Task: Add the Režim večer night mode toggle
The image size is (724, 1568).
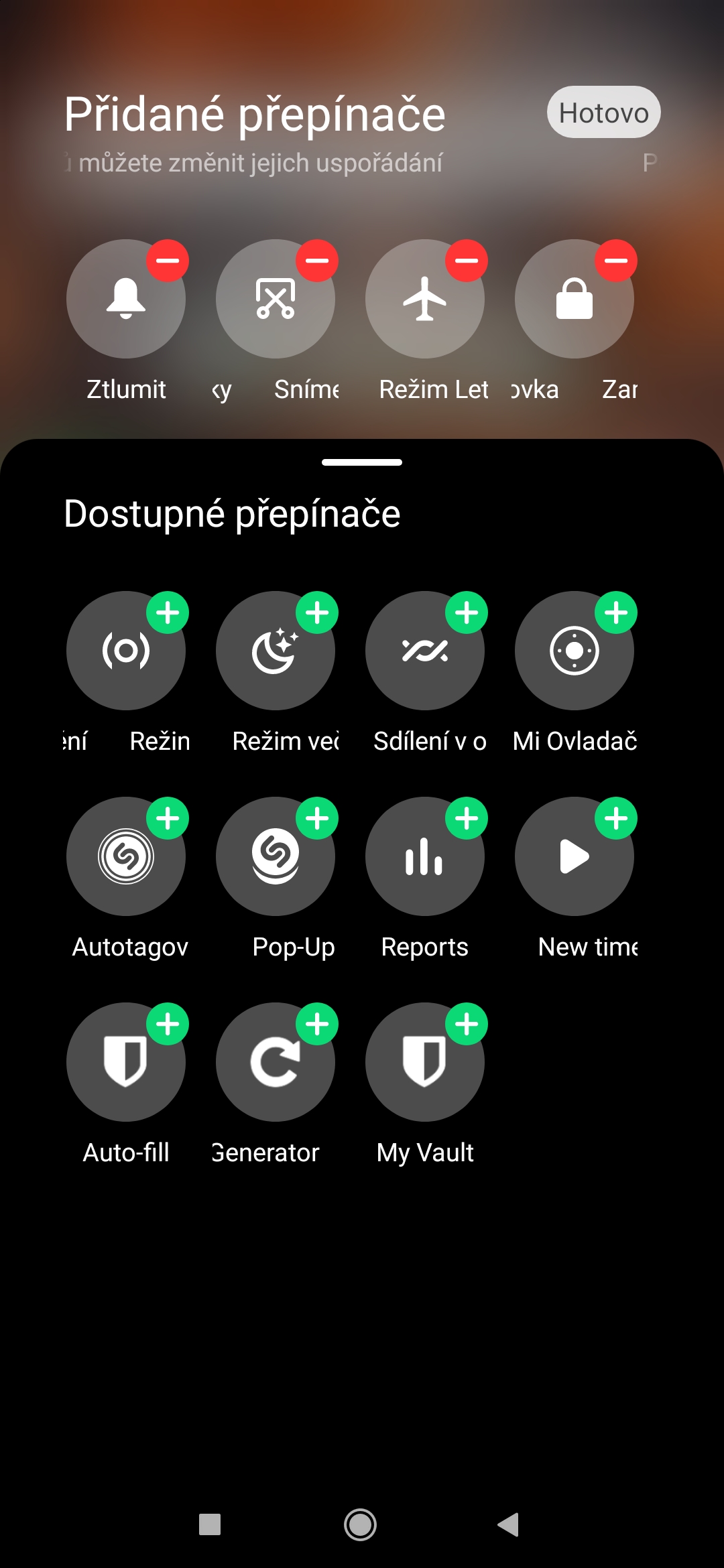Action: coord(317,612)
